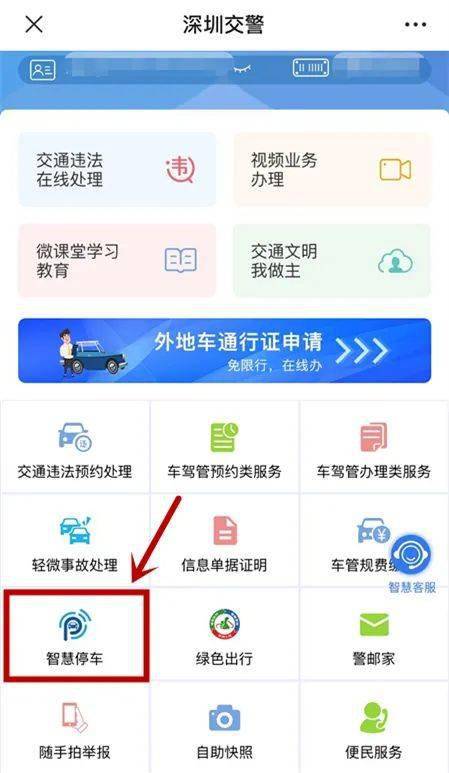Select 交通违法预约处理
Screen dimensions: 449x773
(75, 447)
